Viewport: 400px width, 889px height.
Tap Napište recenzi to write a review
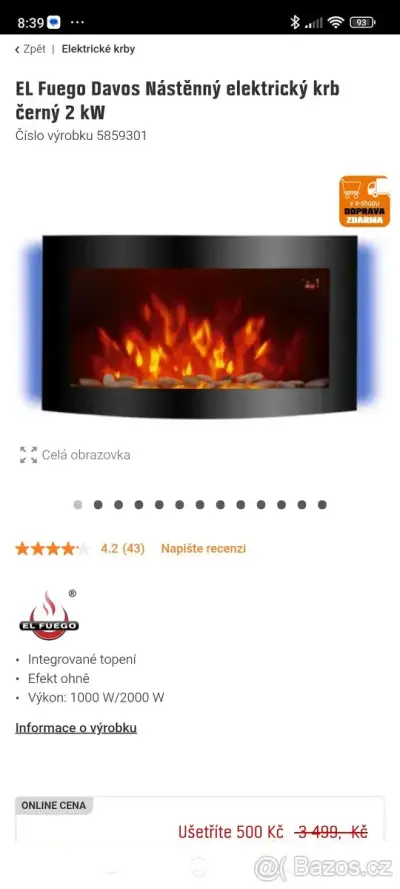tap(203, 549)
